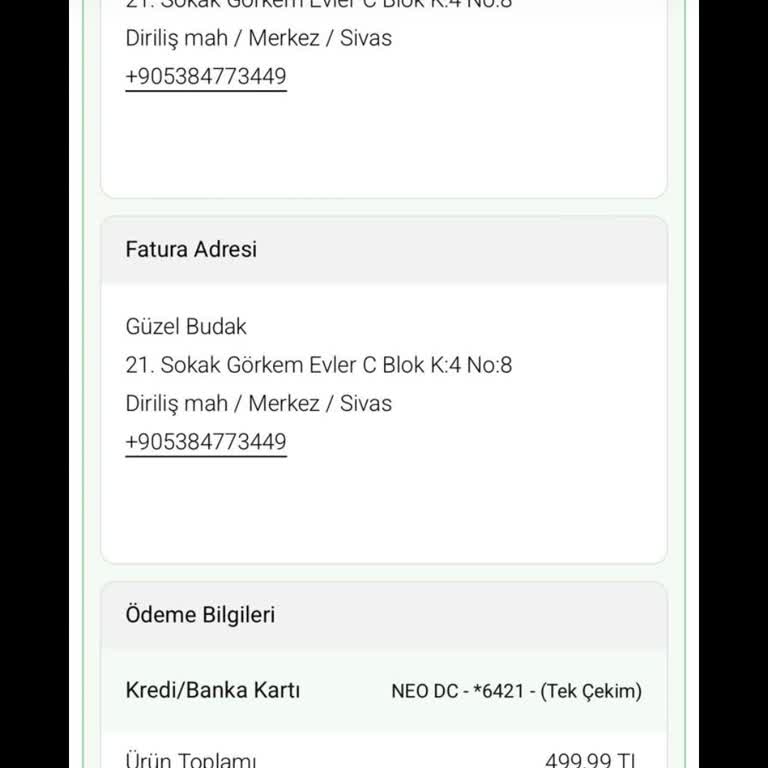Call the phone number under Fatura Adresi
Screen dimensions: 768x768
click(206, 442)
